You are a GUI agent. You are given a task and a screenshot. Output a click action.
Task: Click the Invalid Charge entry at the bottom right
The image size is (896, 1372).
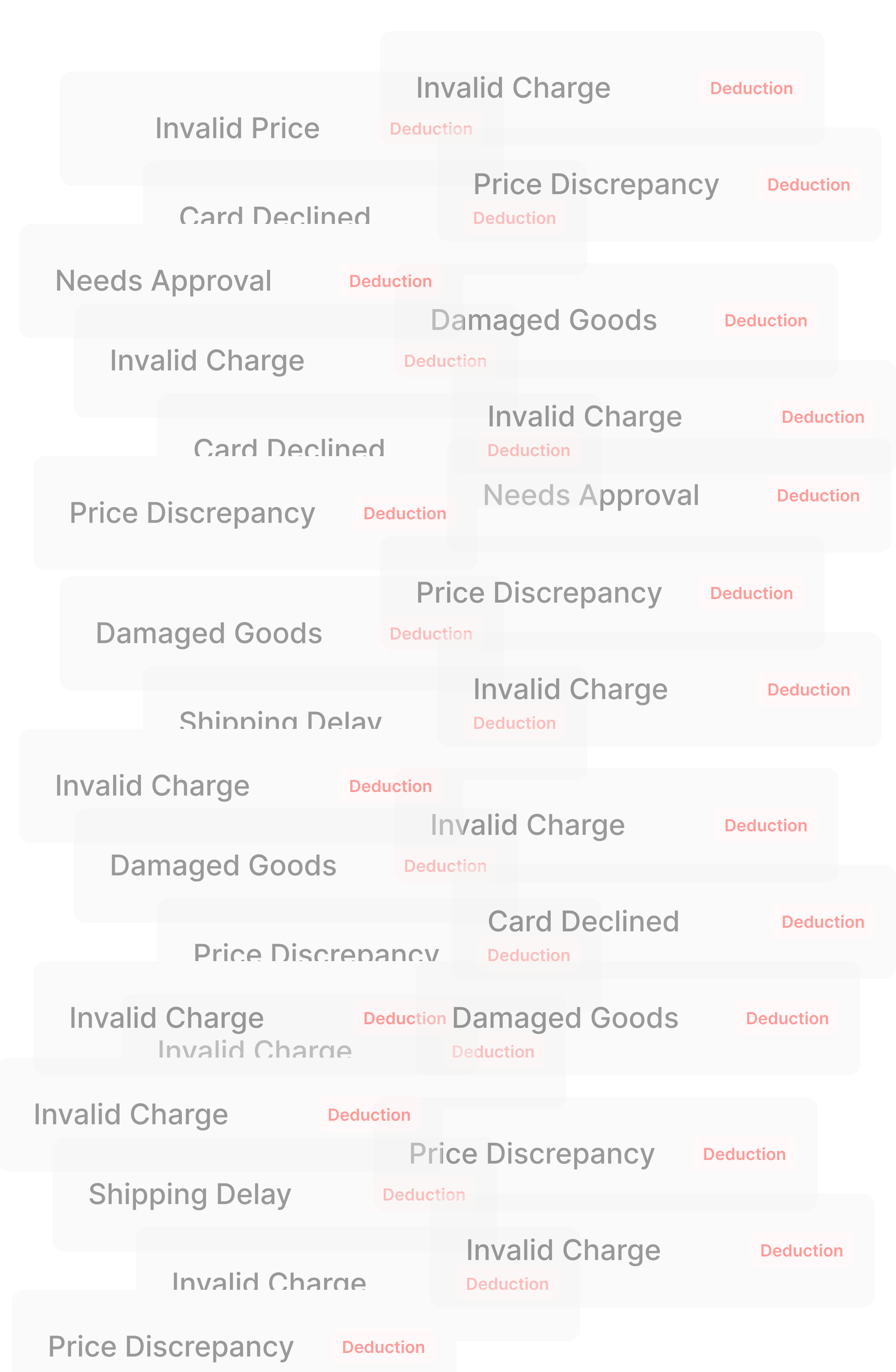tap(563, 1250)
